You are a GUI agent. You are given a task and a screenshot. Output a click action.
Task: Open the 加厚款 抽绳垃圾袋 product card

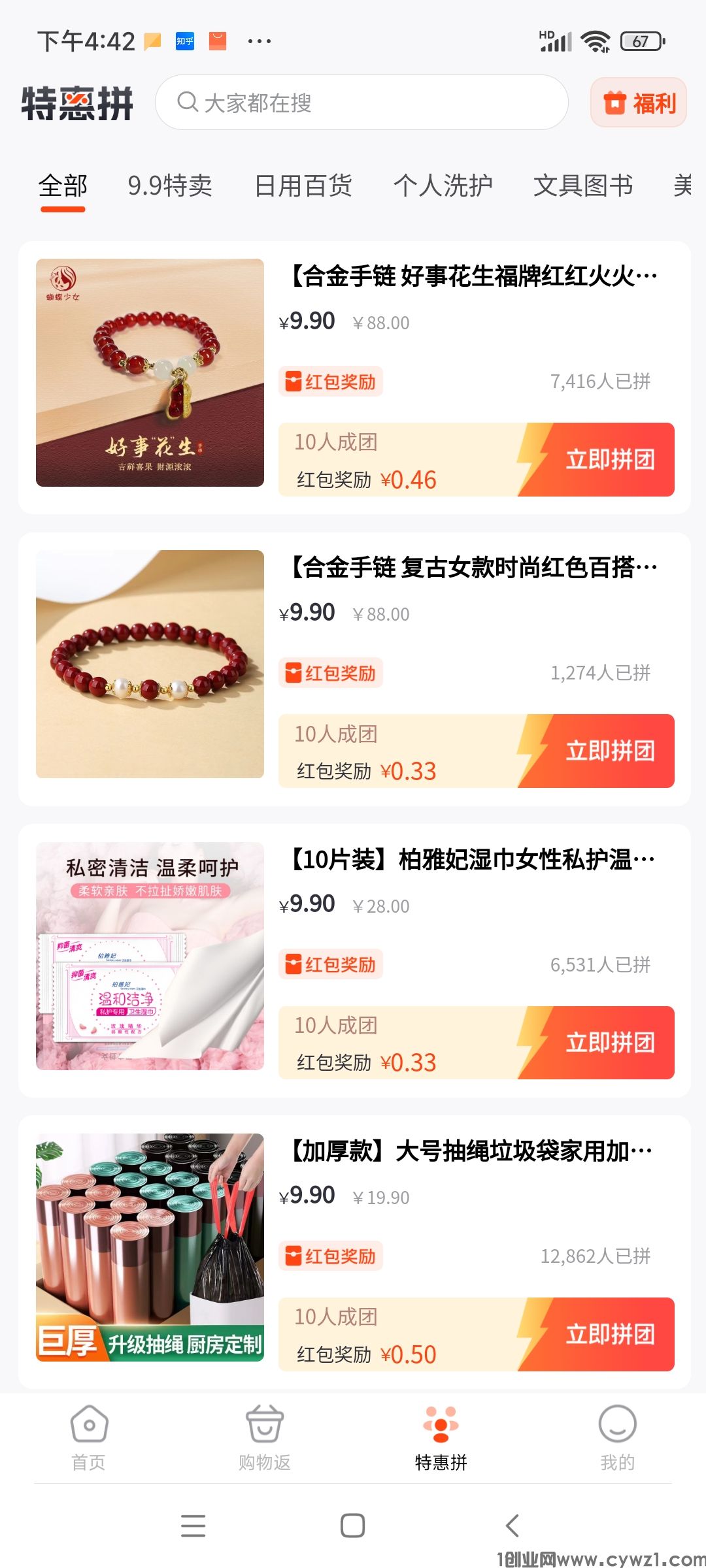[150, 1247]
